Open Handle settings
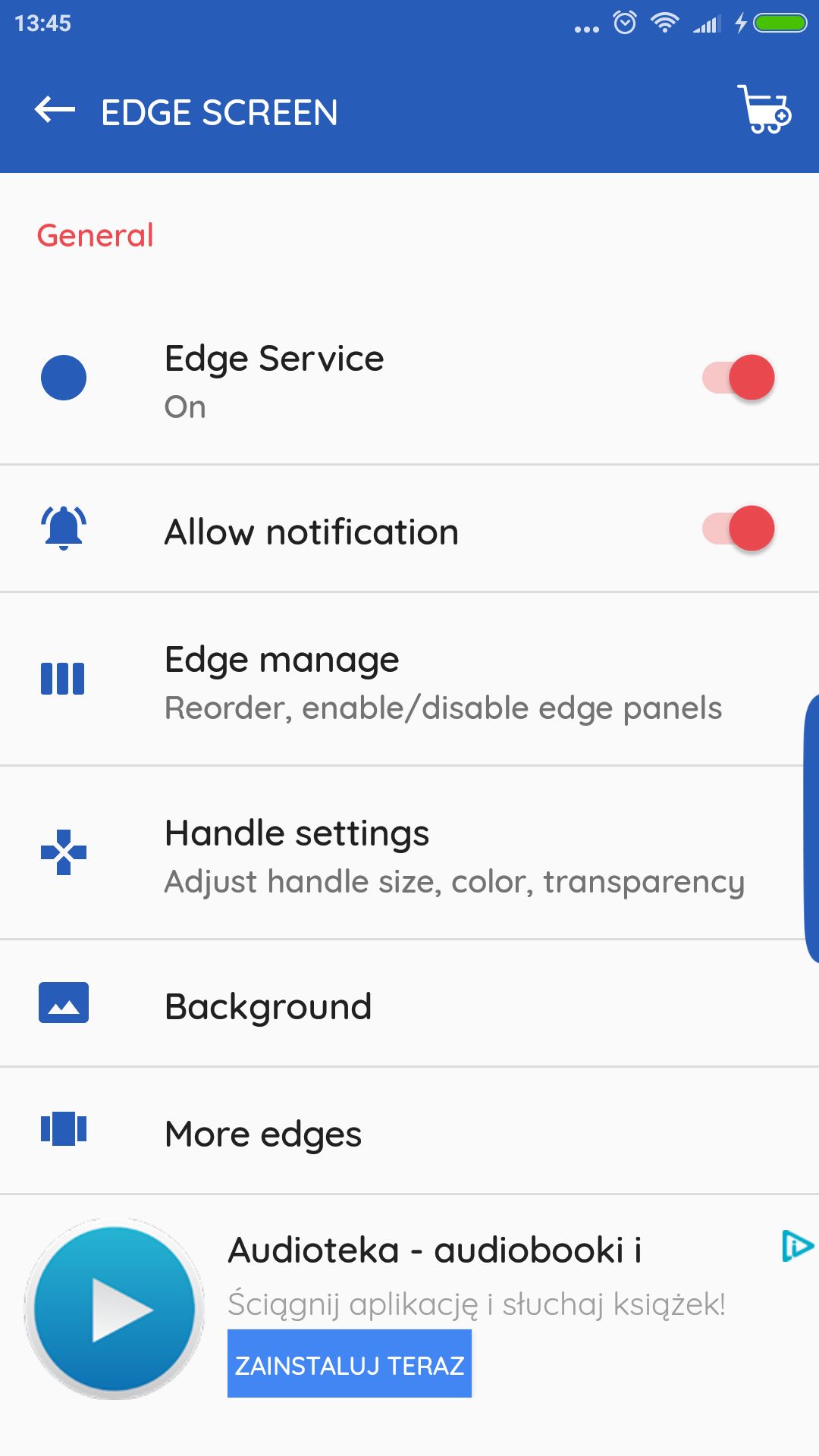The width and height of the screenshot is (819, 1456). click(x=409, y=853)
